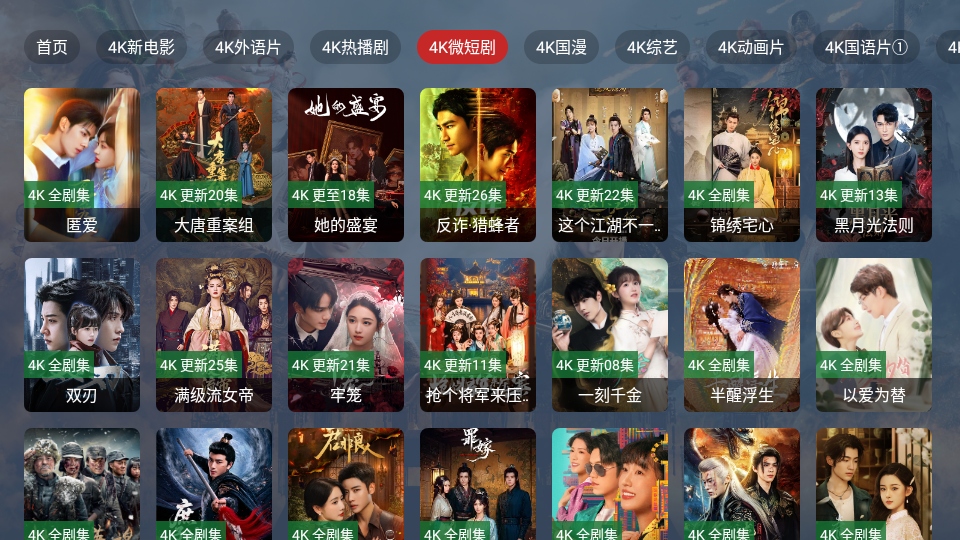Select the 4K国漫 tab
Screen dimensions: 960x540
point(561,47)
